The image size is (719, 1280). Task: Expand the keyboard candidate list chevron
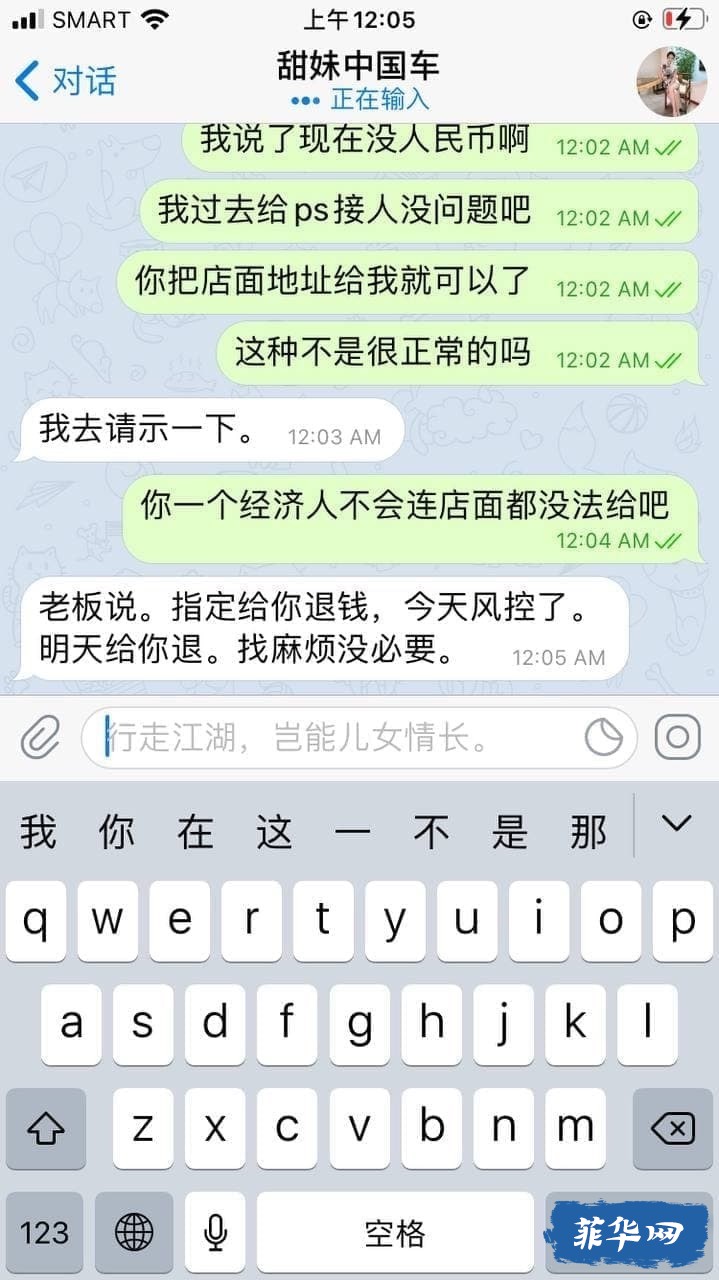(x=677, y=824)
